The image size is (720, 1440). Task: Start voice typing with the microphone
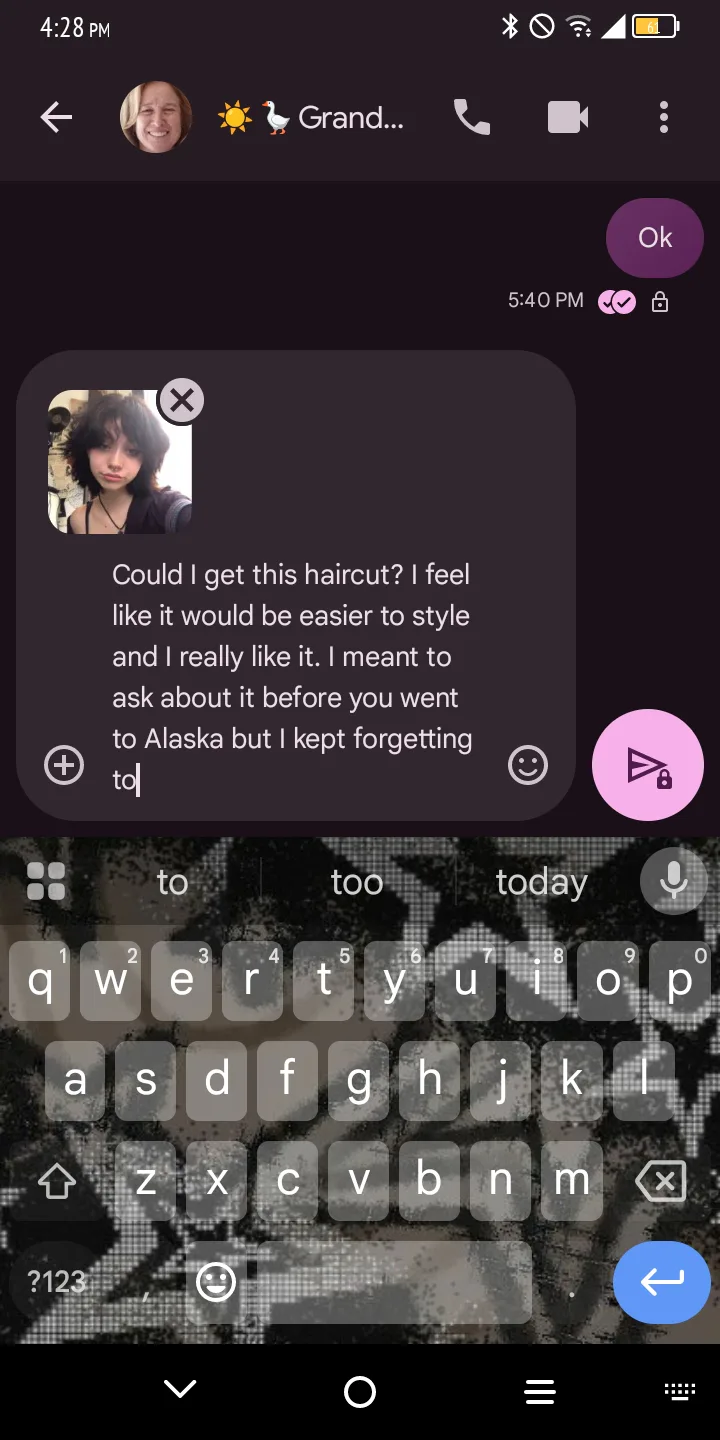(673, 880)
